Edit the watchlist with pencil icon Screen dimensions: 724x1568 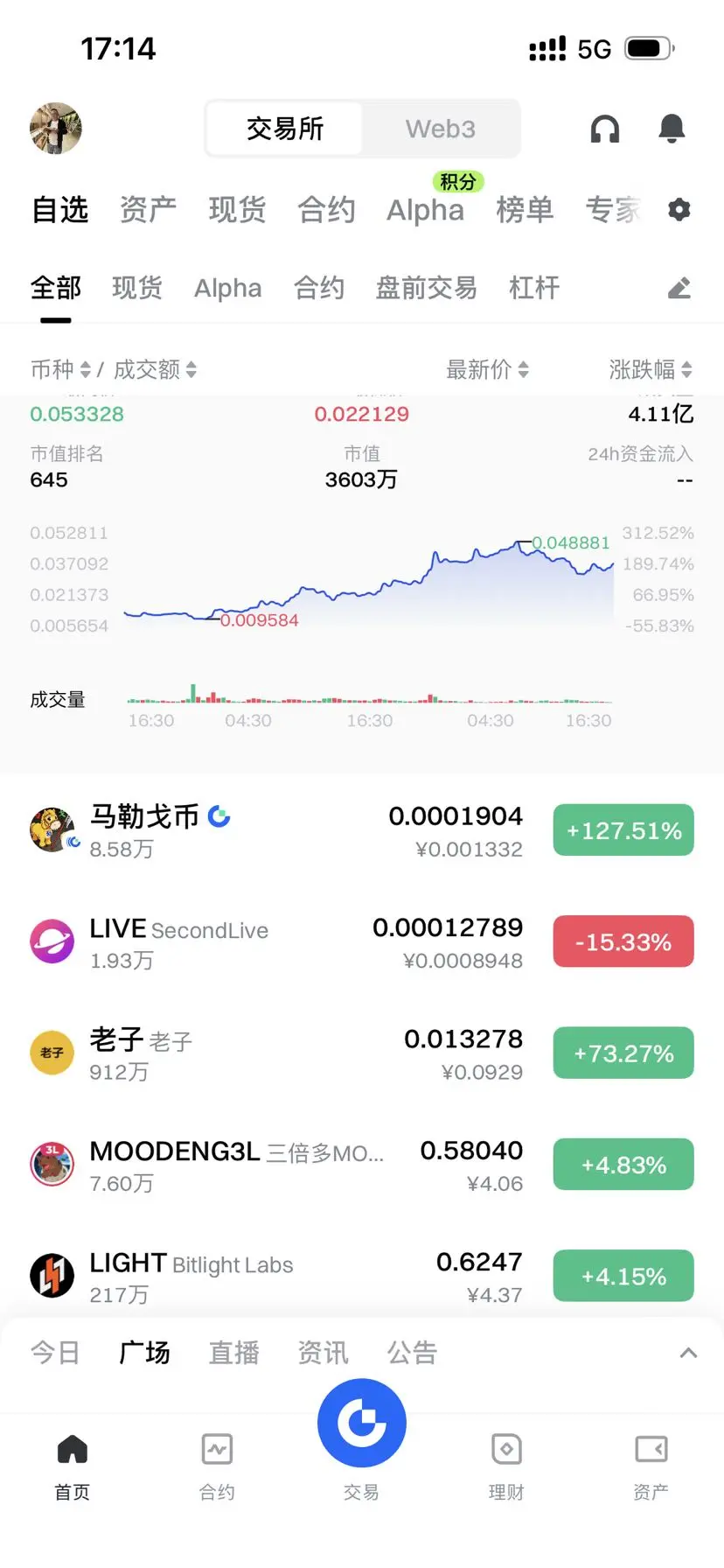click(679, 288)
